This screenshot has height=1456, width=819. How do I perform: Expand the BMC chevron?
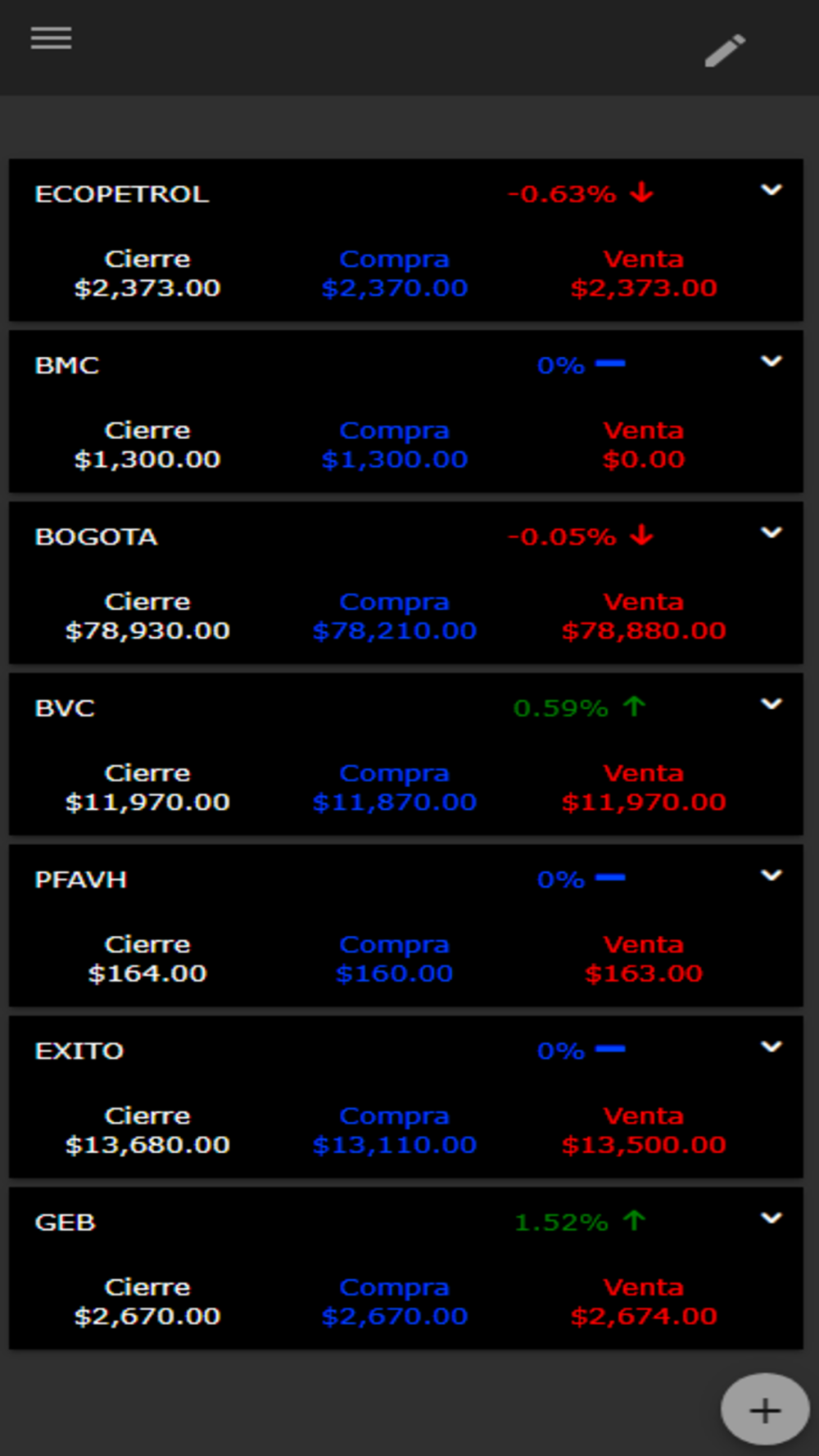pyautogui.click(x=771, y=361)
